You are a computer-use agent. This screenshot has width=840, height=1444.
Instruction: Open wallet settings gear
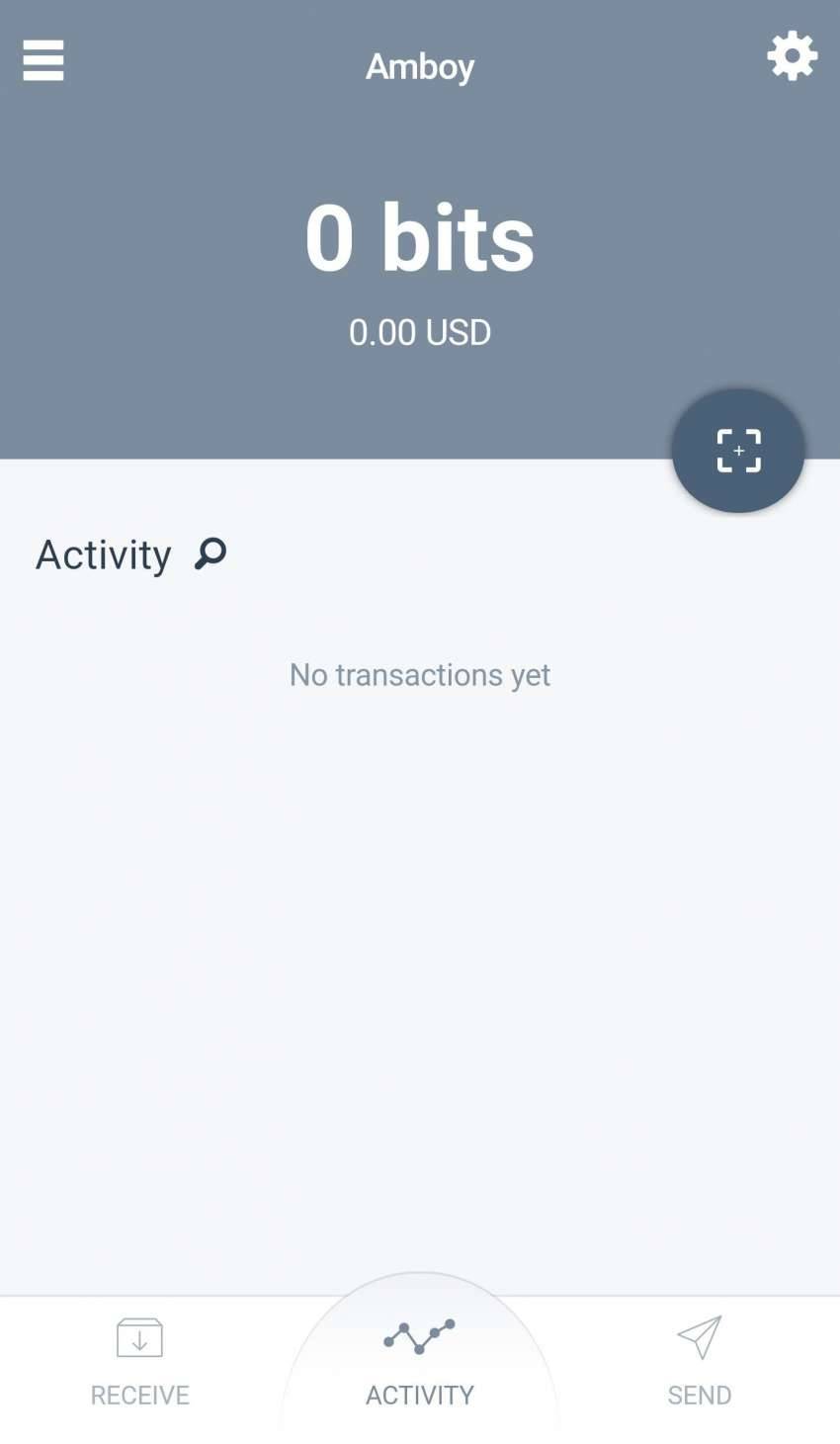coord(792,56)
